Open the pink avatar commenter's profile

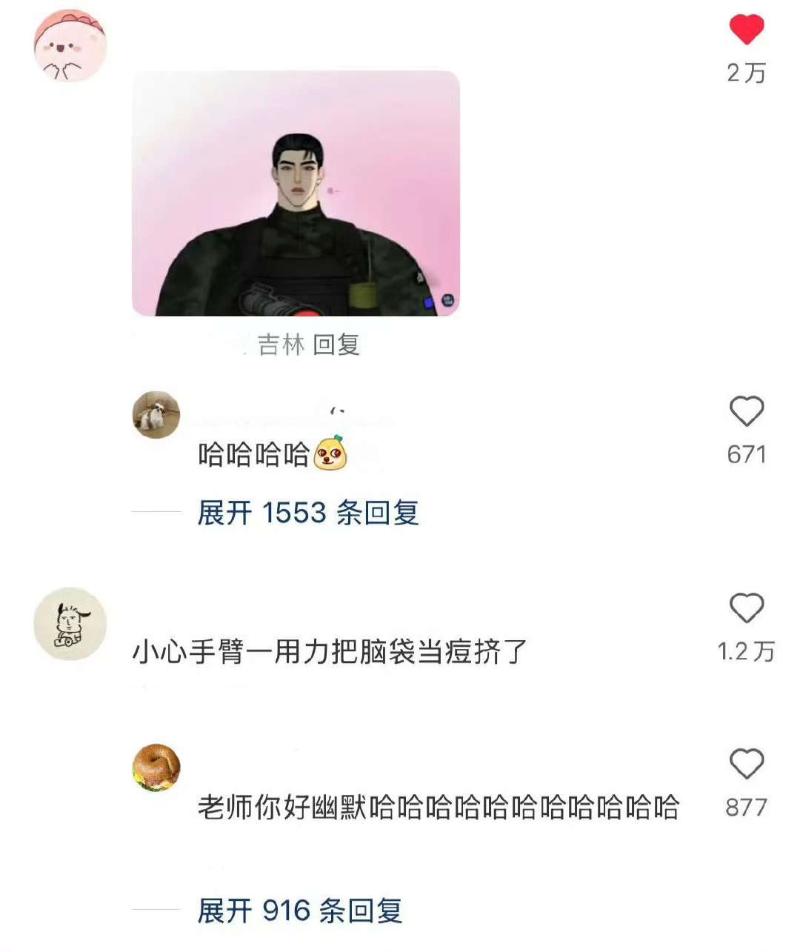tap(70, 46)
